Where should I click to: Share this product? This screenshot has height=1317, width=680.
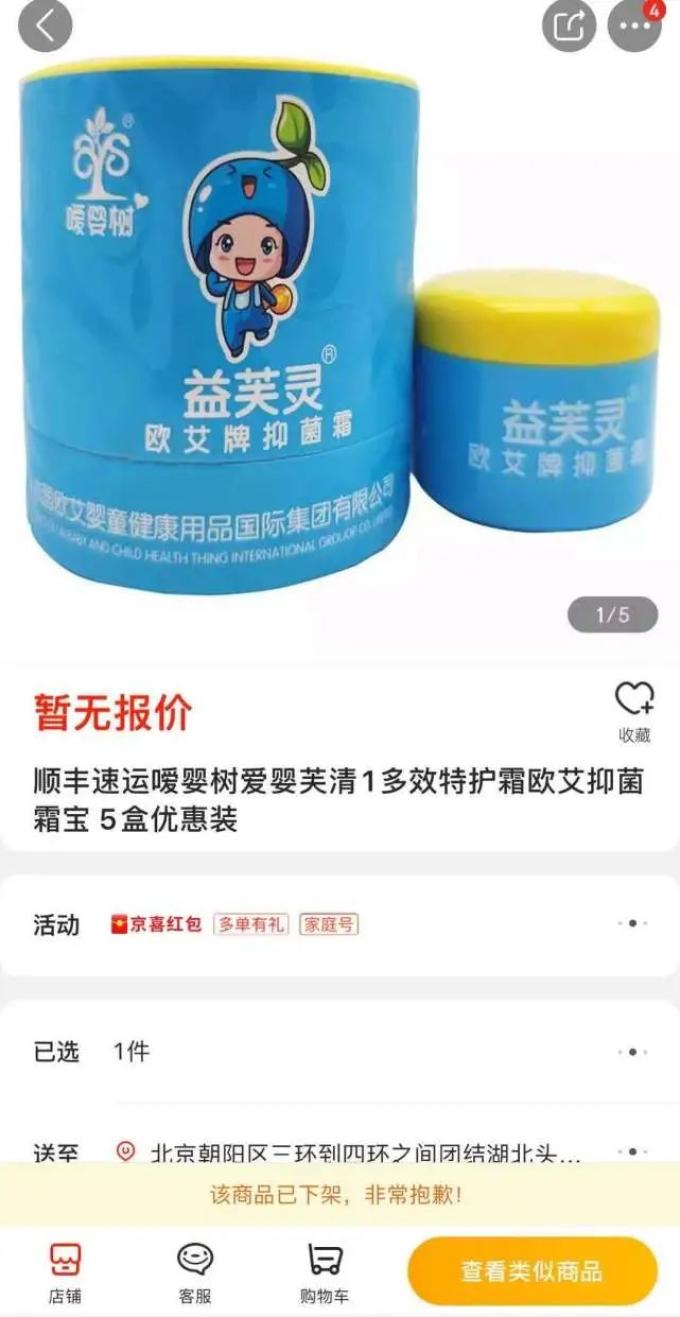[x=569, y=27]
